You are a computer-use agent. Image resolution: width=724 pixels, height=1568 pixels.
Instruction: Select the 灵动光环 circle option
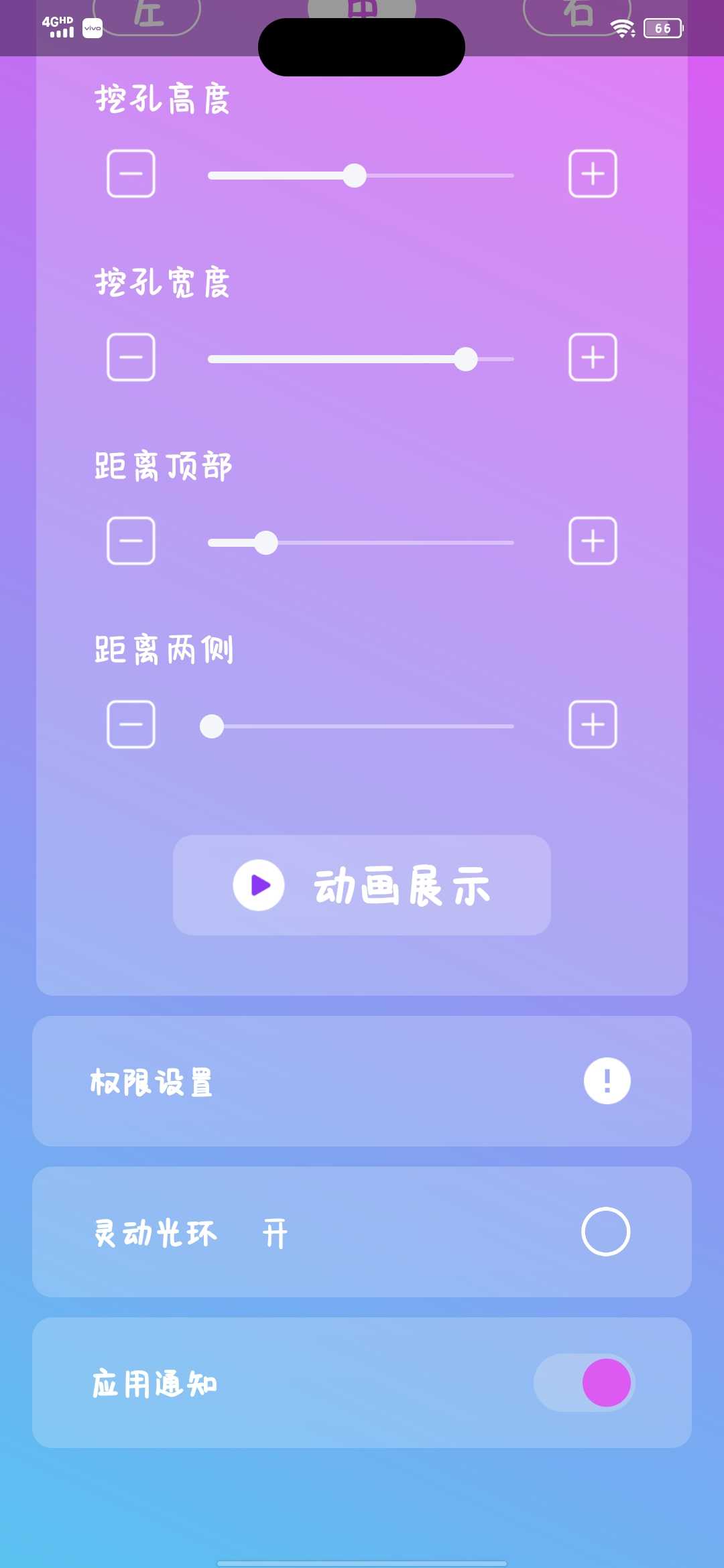coord(605,1232)
